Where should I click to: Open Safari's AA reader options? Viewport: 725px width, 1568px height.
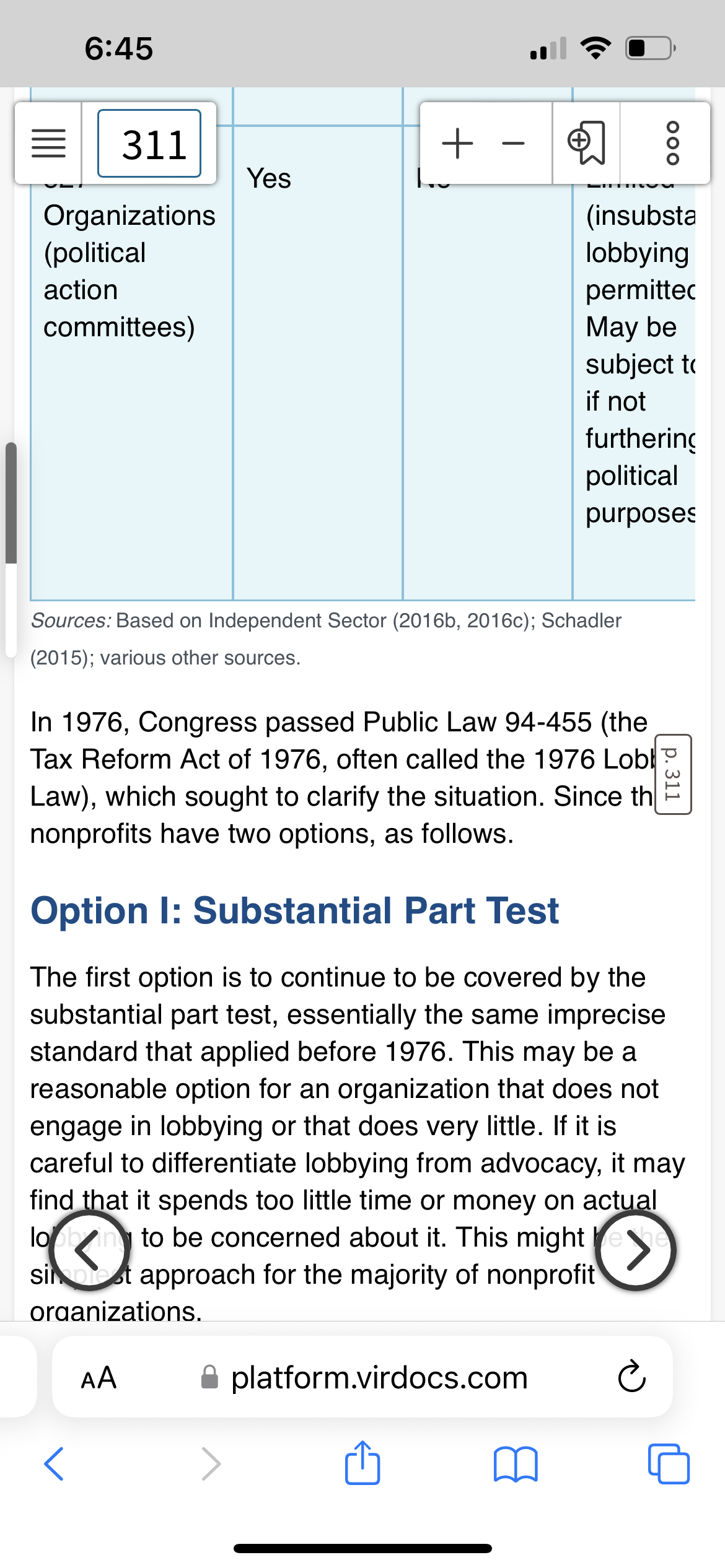[x=99, y=1378]
